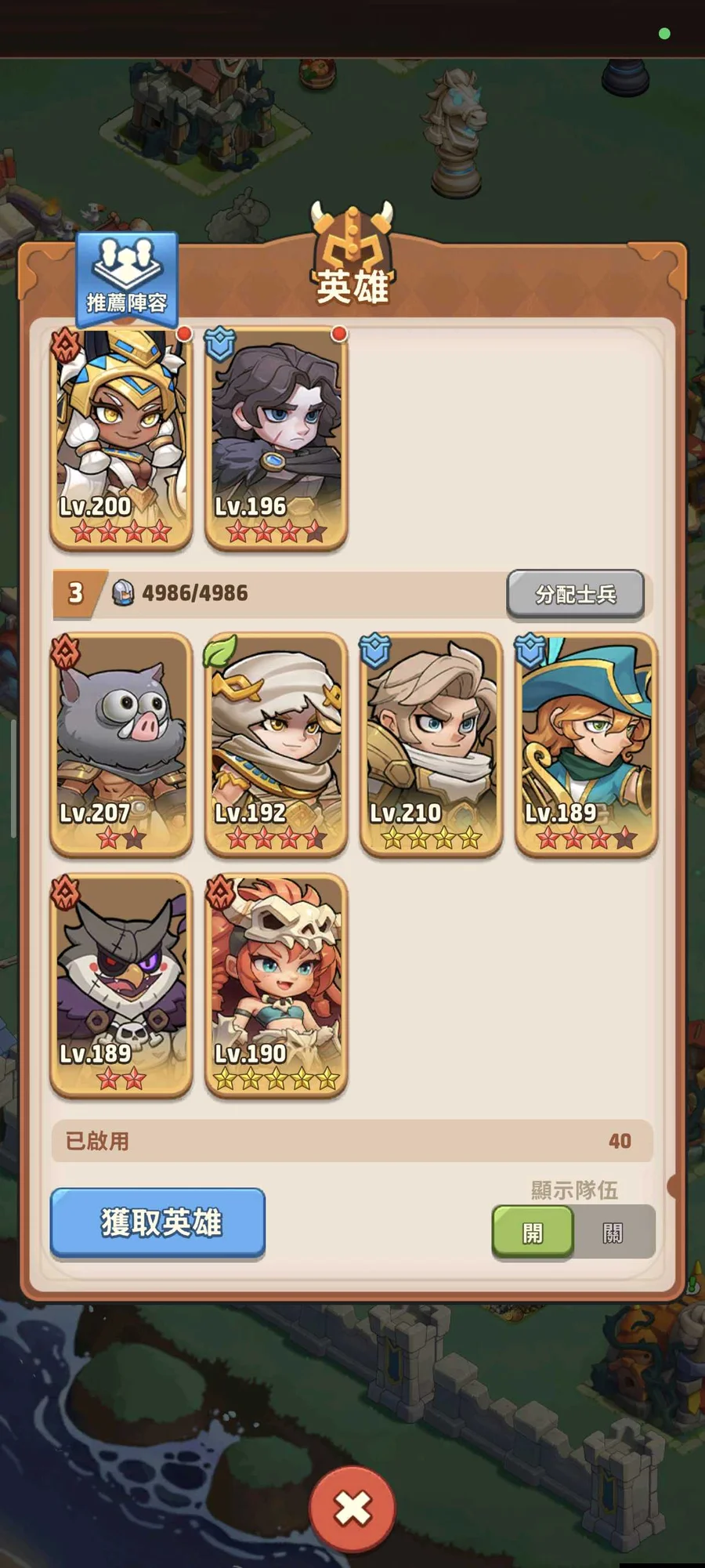The height and width of the screenshot is (1568, 705).
Task: Tap the 獲取英雄 button
Action: (x=158, y=1222)
